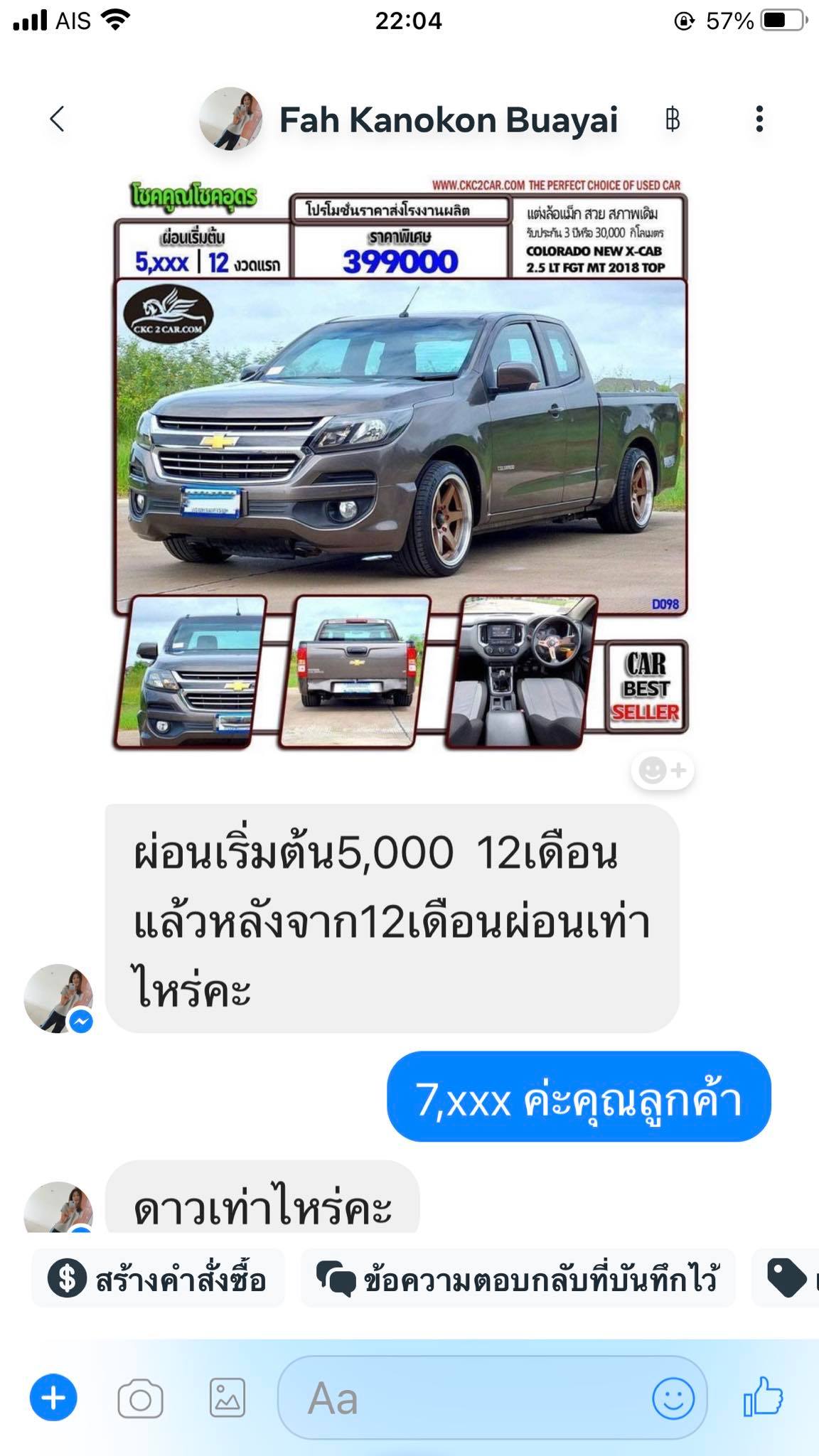The width and height of the screenshot is (819, 1456).
Task: Tap the label tag chip
Action: [786, 1280]
